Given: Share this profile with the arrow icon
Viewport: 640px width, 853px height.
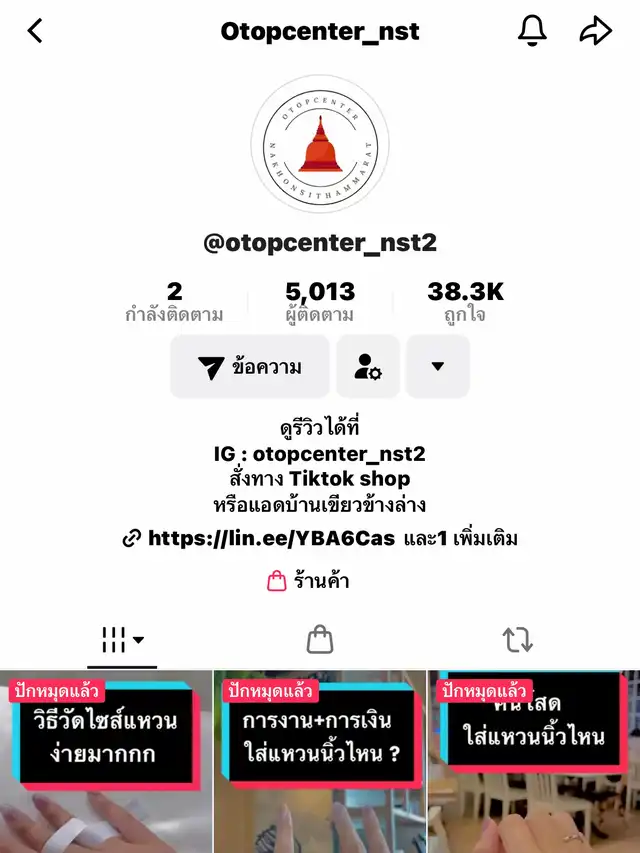Looking at the screenshot, I should 595,31.
